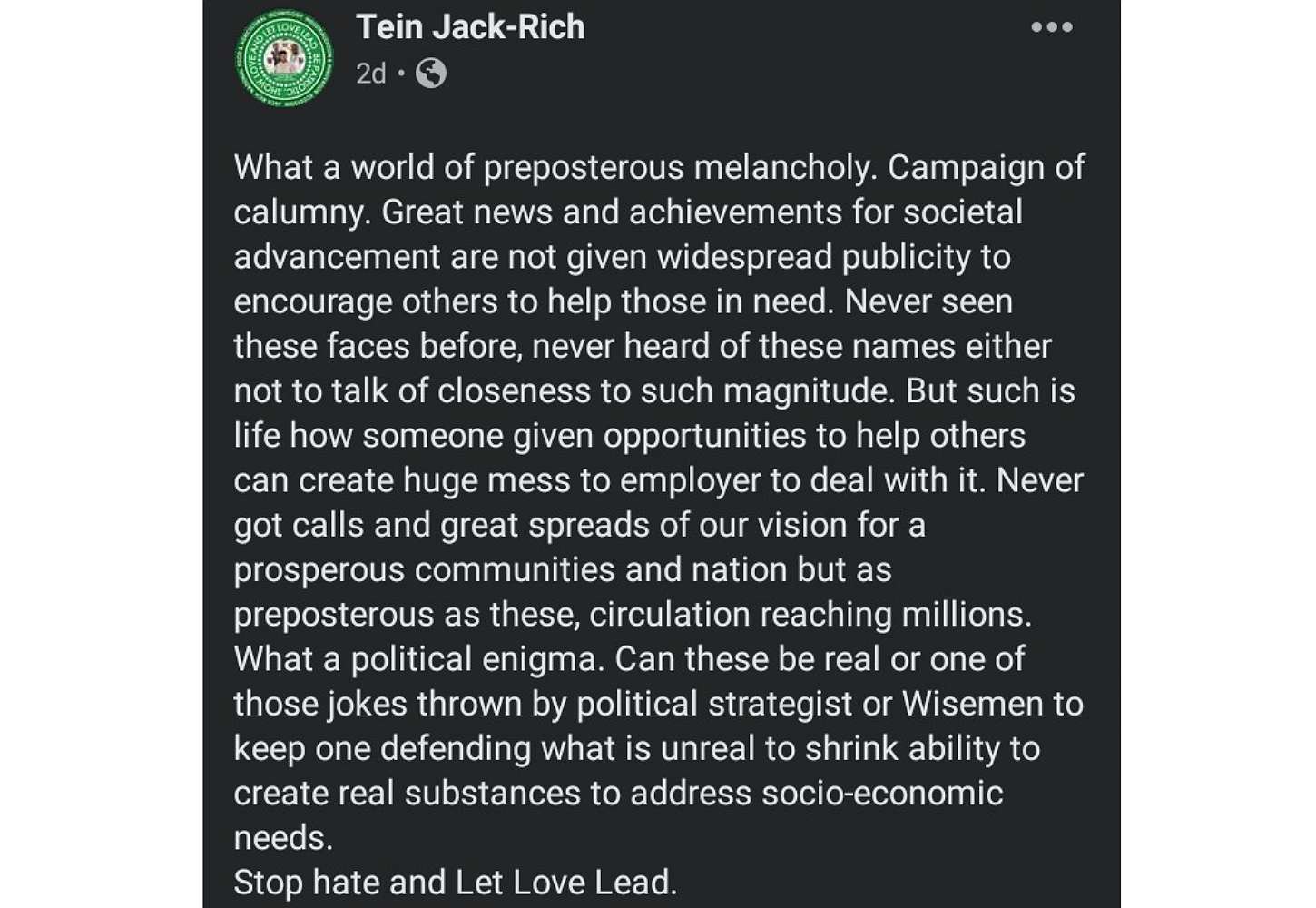Open the post's three-dot options menu
The height and width of the screenshot is (908, 1316).
click(x=1052, y=27)
